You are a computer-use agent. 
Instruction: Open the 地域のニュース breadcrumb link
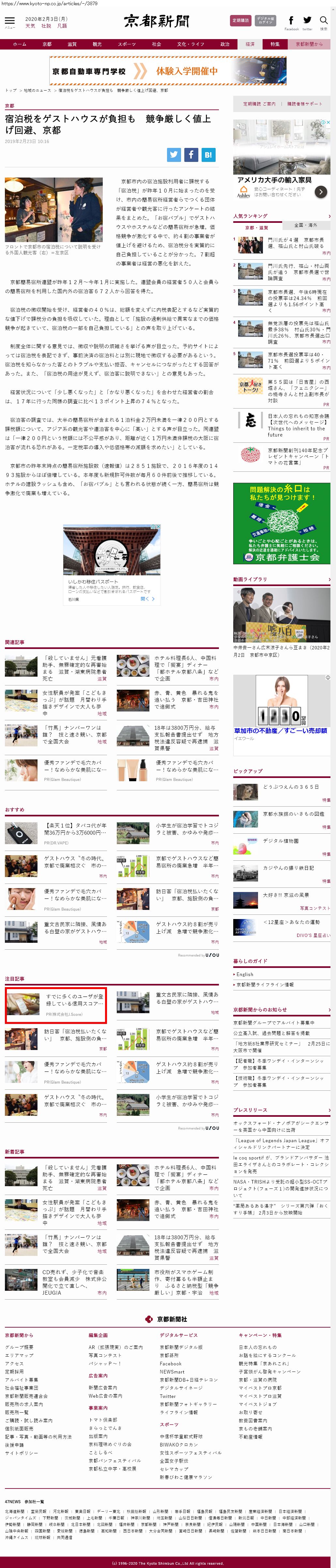38,90
